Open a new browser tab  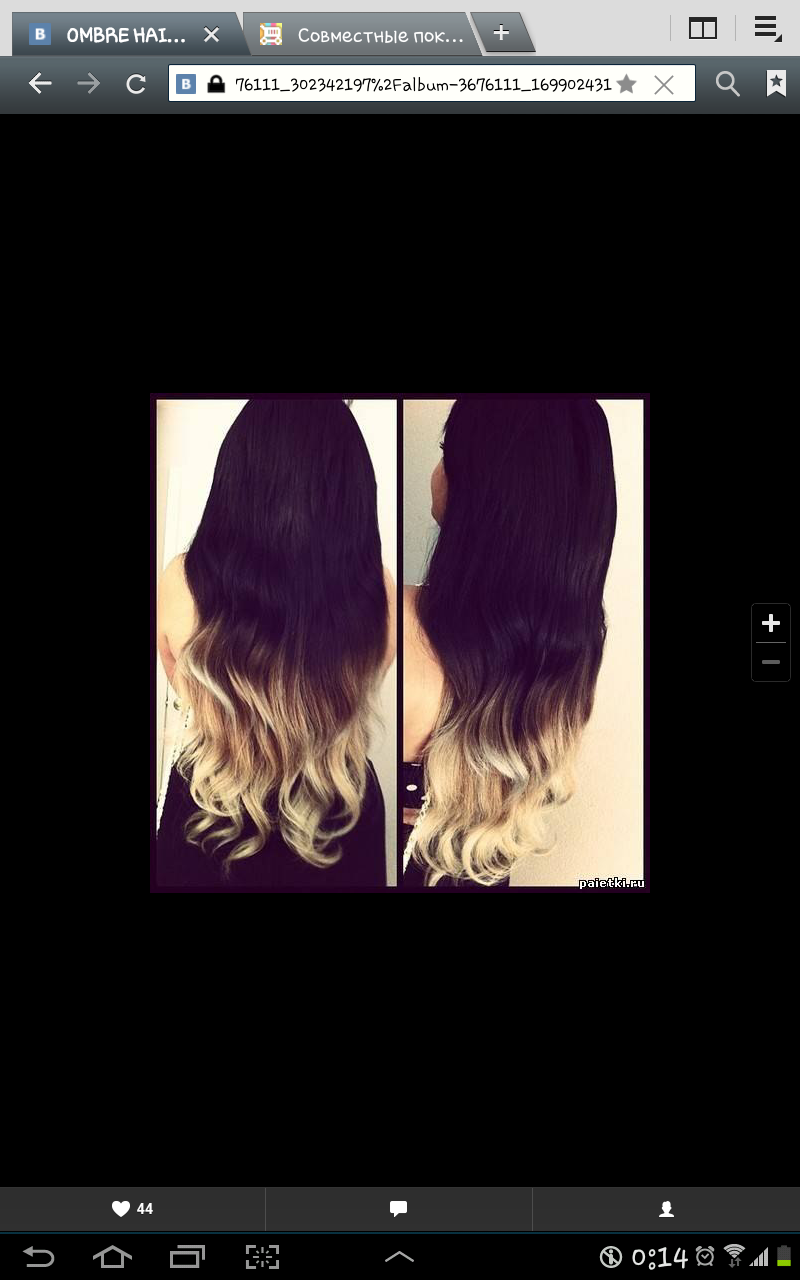point(501,33)
